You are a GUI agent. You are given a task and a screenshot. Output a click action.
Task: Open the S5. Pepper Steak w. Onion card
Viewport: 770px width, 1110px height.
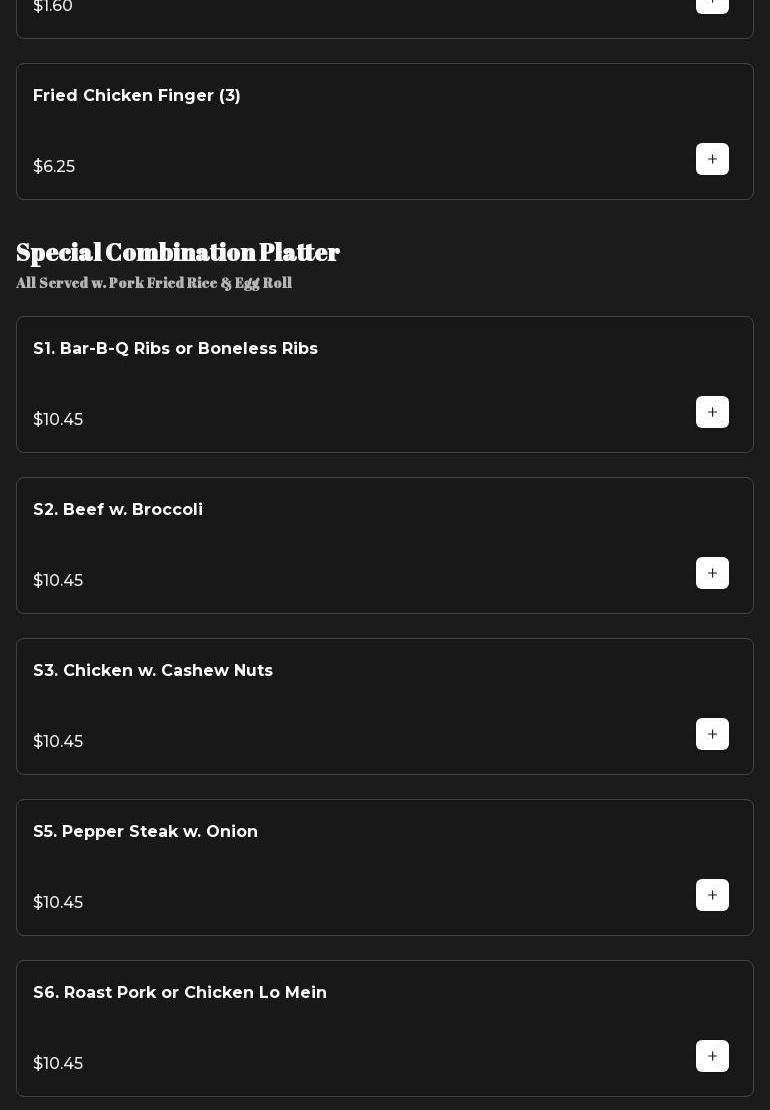click(x=145, y=832)
